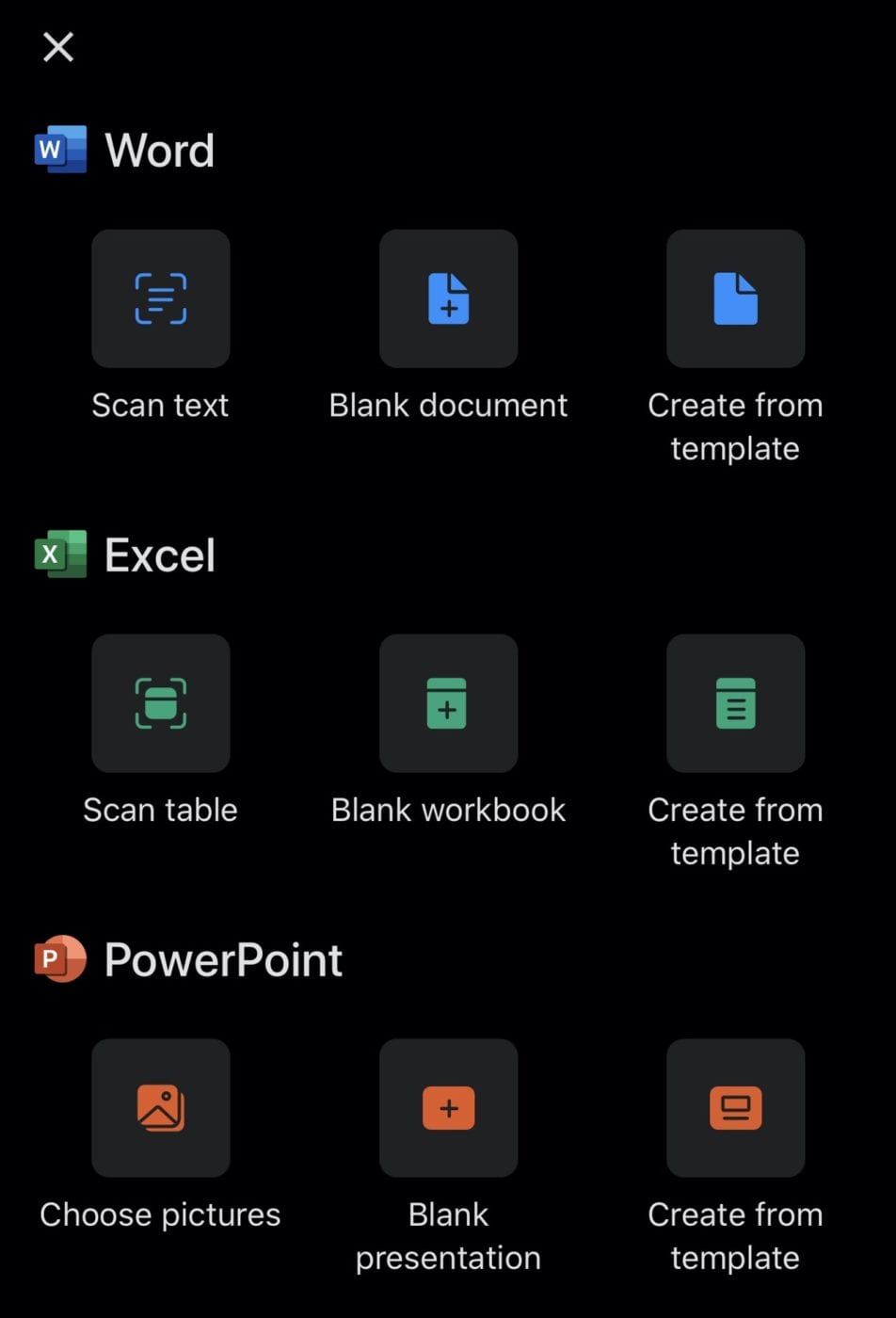The height and width of the screenshot is (1318, 896).
Task: Start a blank Excel workbook
Action: (x=448, y=703)
